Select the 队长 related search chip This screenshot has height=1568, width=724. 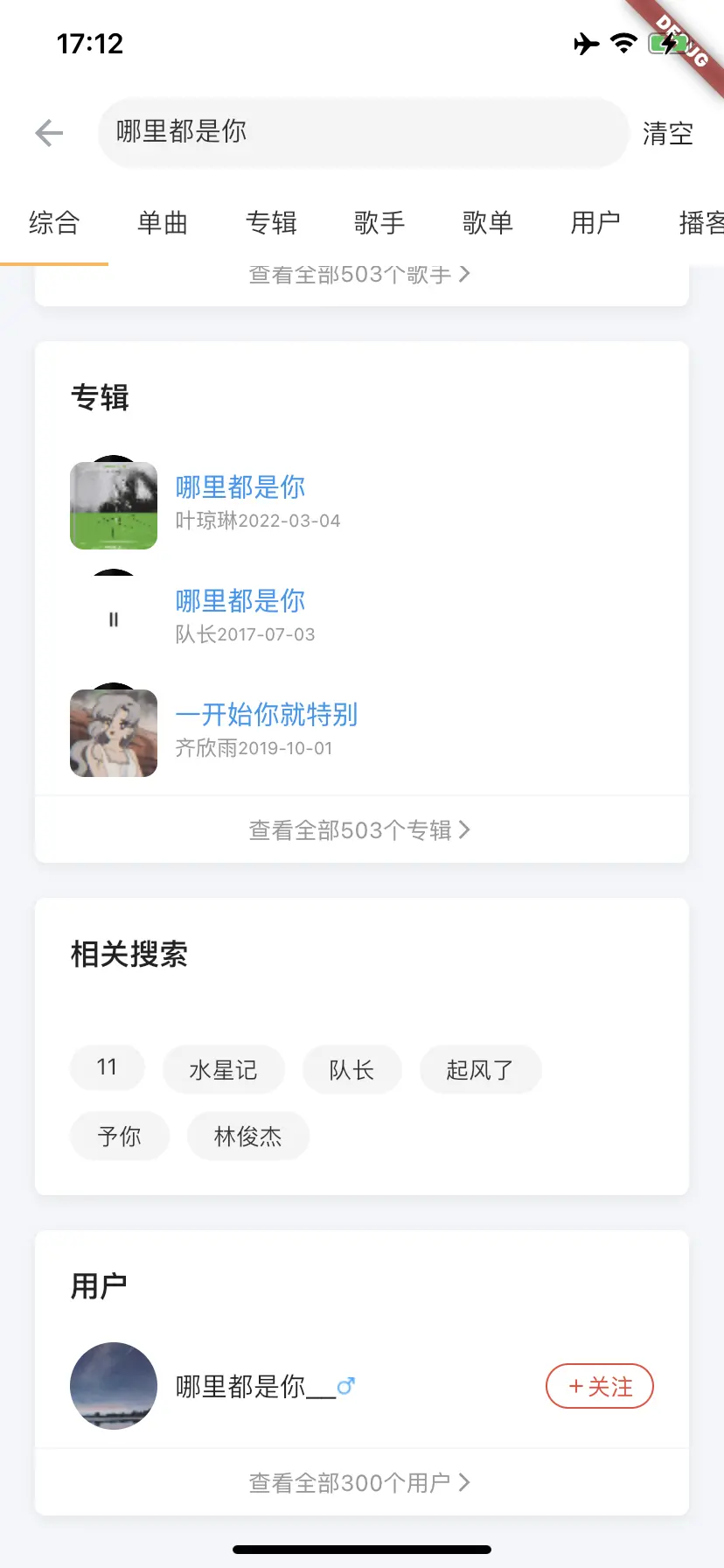[x=352, y=1069]
